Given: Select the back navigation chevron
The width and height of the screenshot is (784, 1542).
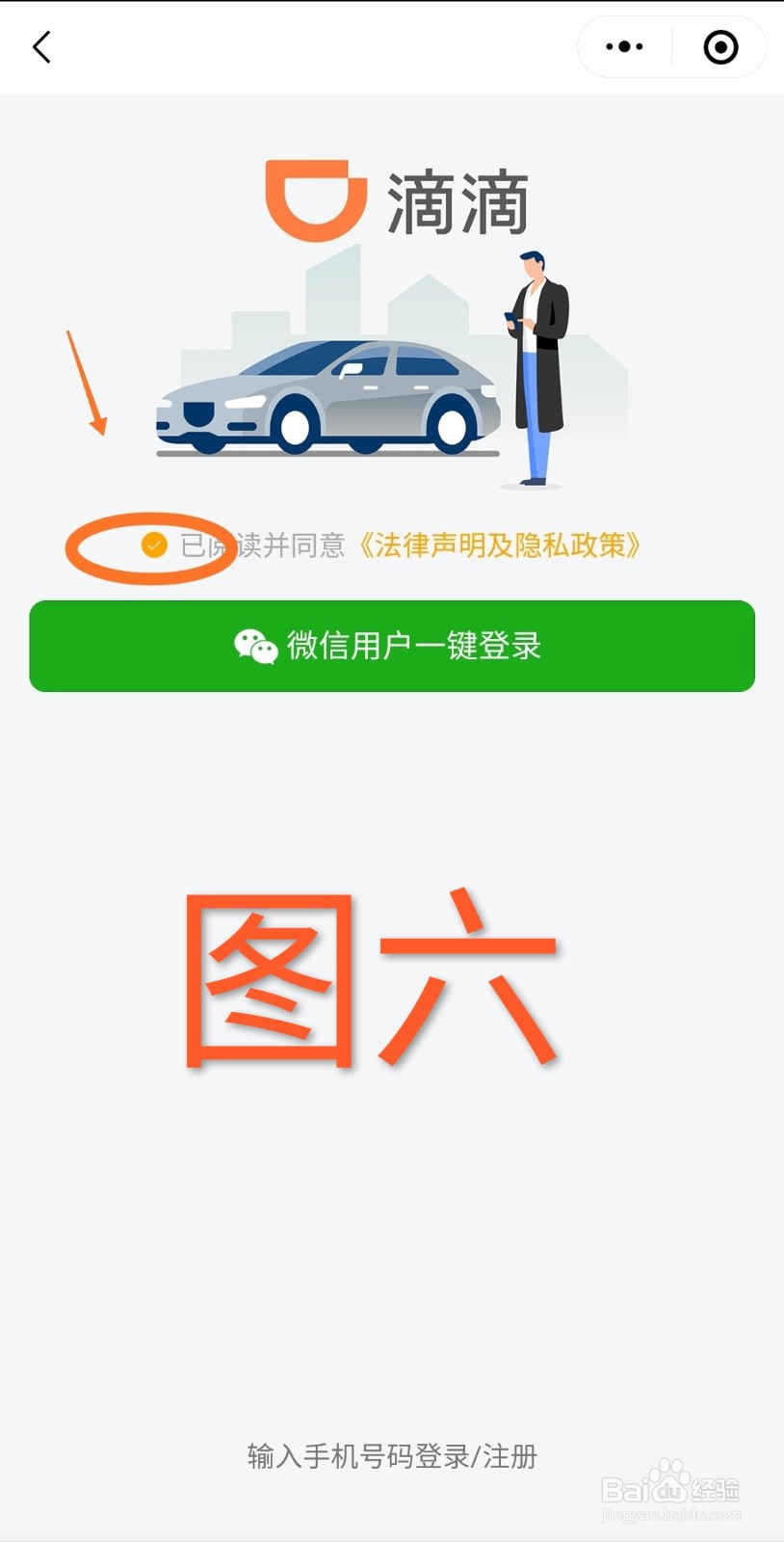Looking at the screenshot, I should [x=41, y=46].
